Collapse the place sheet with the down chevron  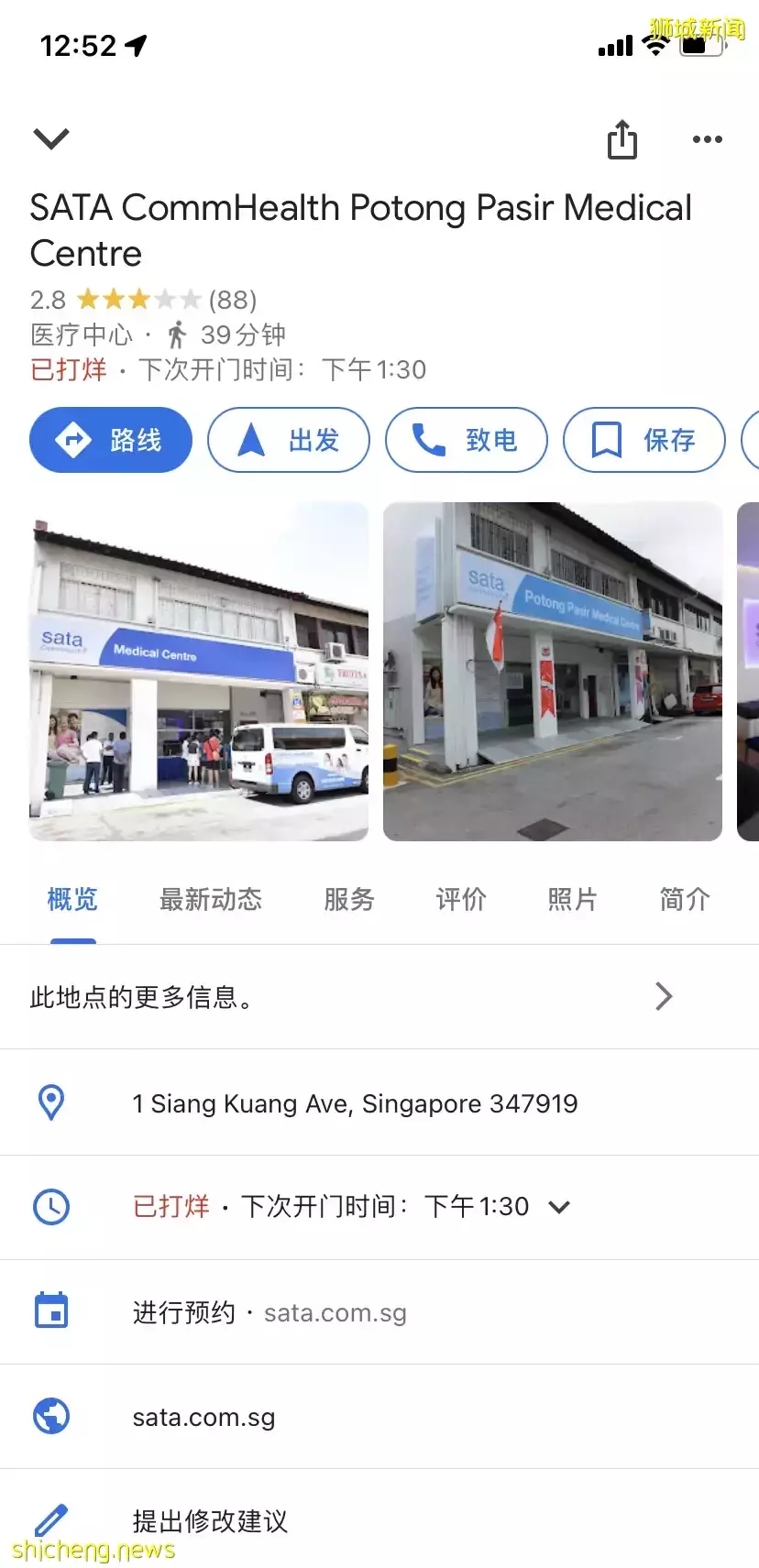tap(51, 139)
